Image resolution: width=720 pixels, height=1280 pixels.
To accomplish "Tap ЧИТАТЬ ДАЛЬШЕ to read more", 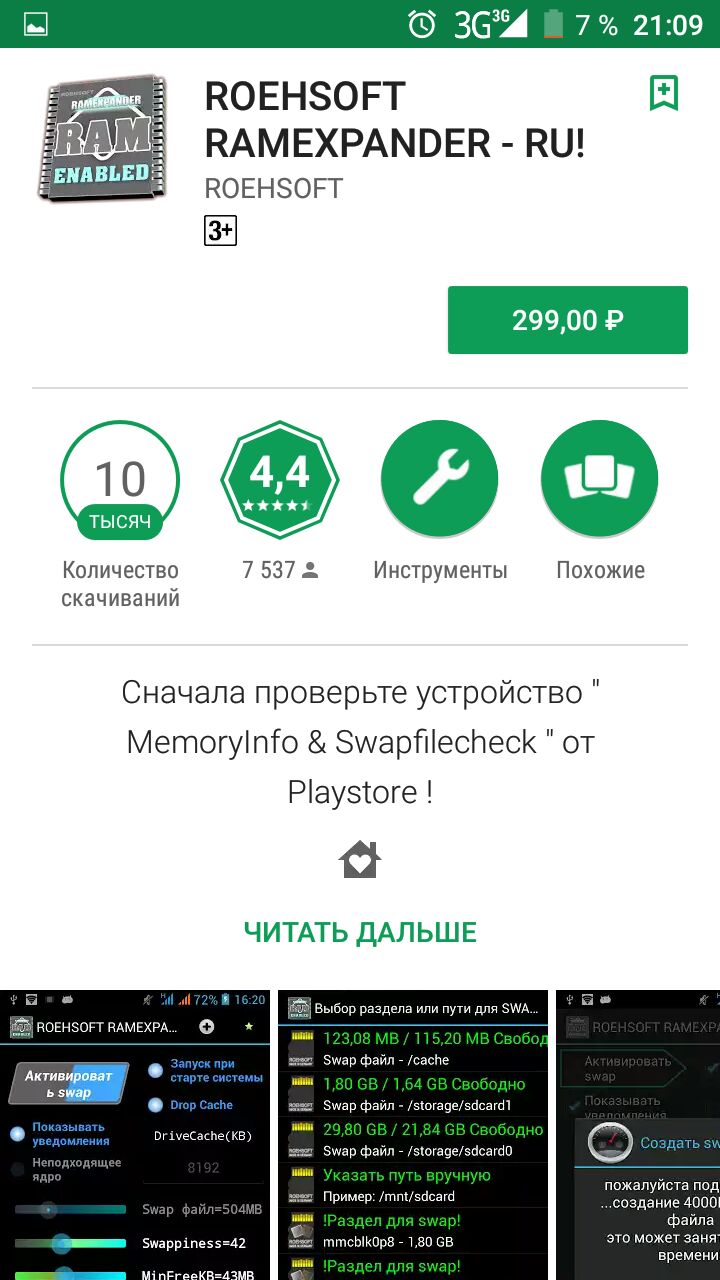I will coord(360,932).
